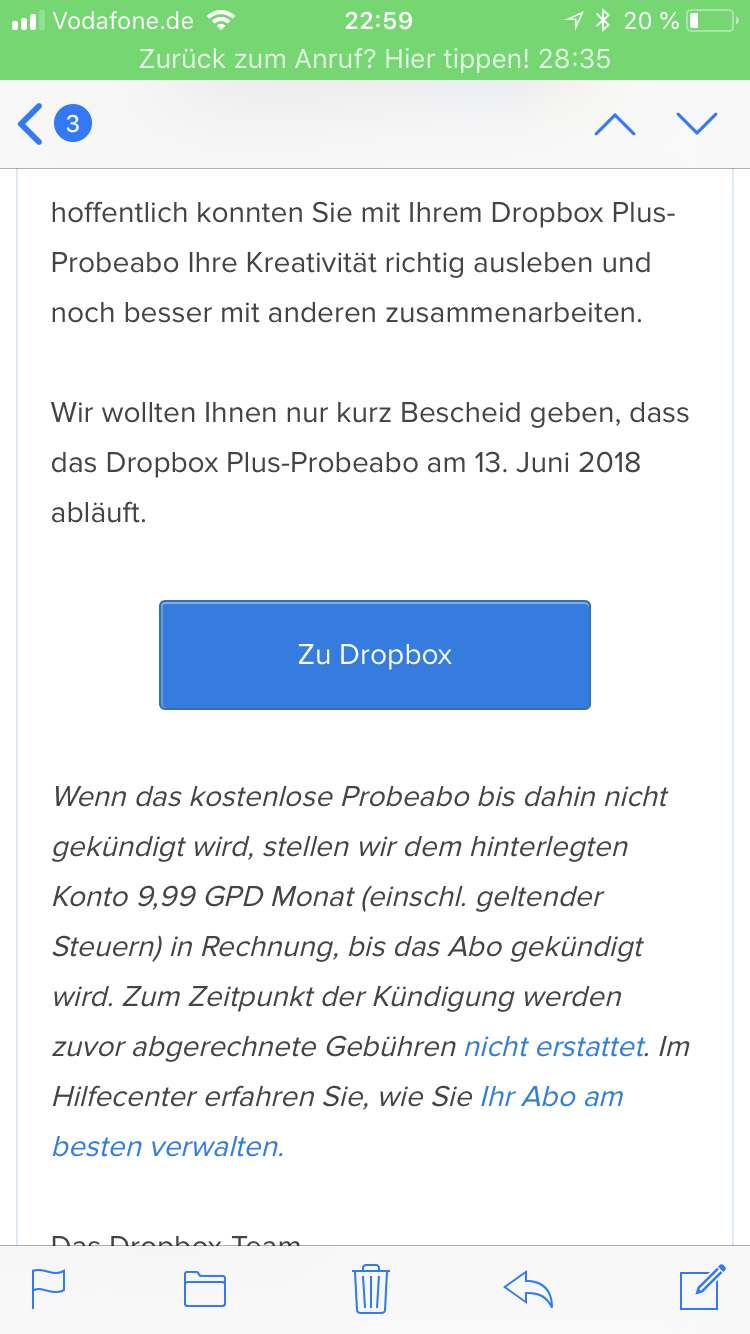Show the previous email with the up arrow
750x1334 pixels.
(615, 124)
